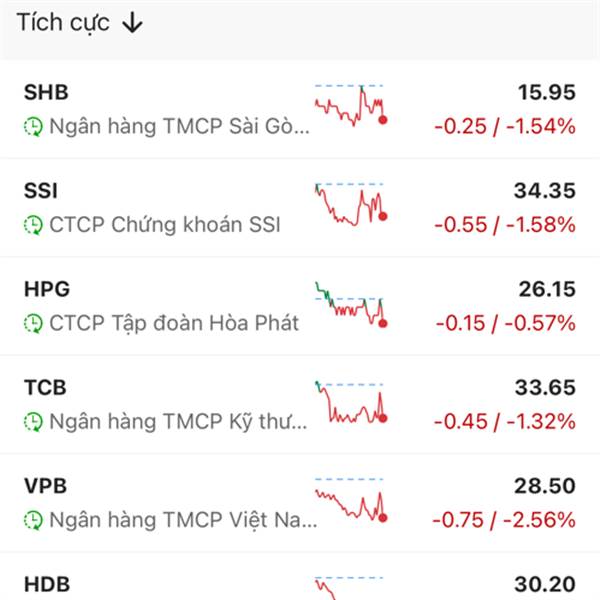
Task: View the HPG Hòa Phát stock
Action: [x=299, y=305]
